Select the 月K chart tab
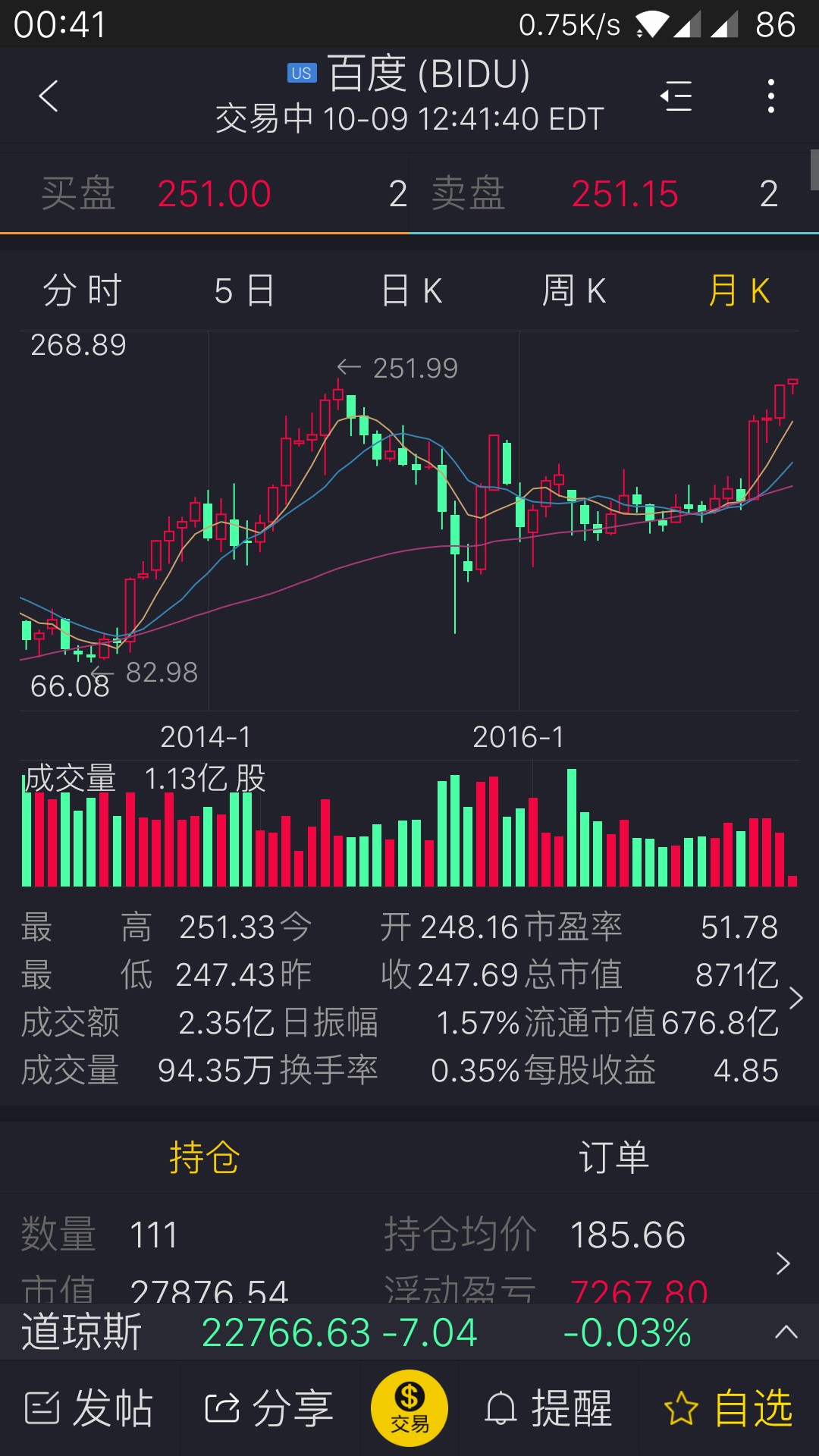Screen dimensions: 819x1456 point(739,291)
